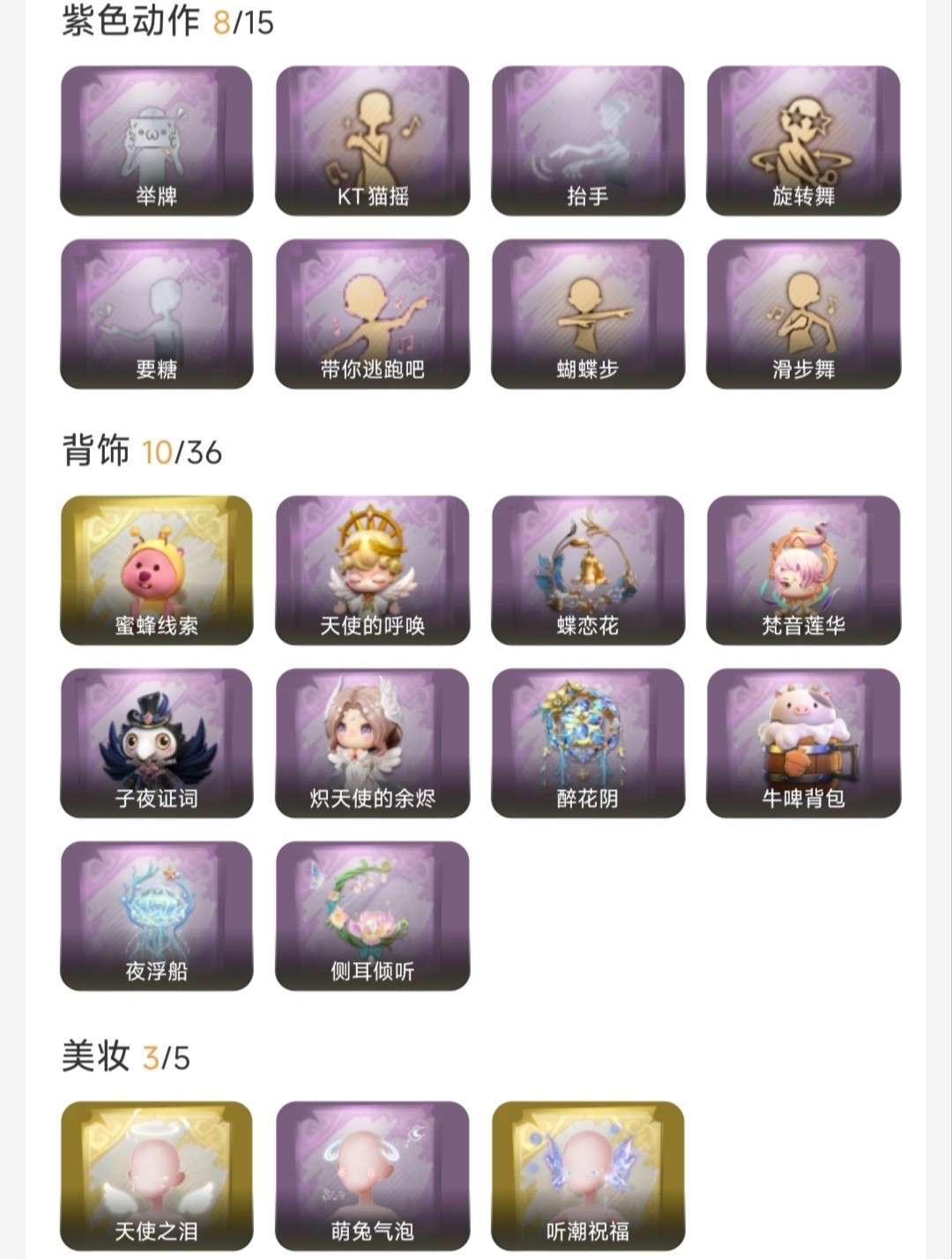View the 天使的呼唤 back accessory

(372, 570)
